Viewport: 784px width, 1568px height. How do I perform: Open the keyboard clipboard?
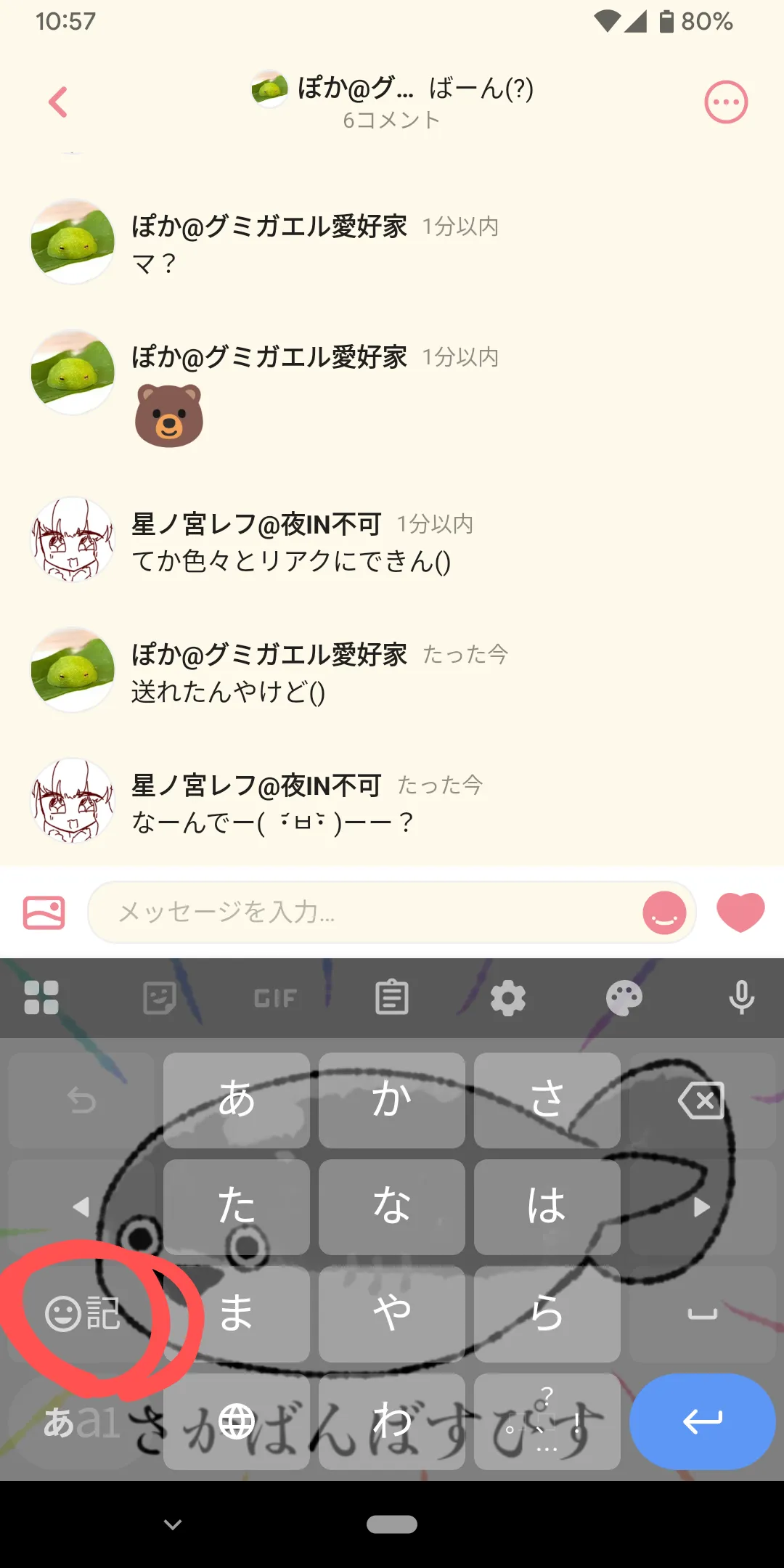coord(392,997)
